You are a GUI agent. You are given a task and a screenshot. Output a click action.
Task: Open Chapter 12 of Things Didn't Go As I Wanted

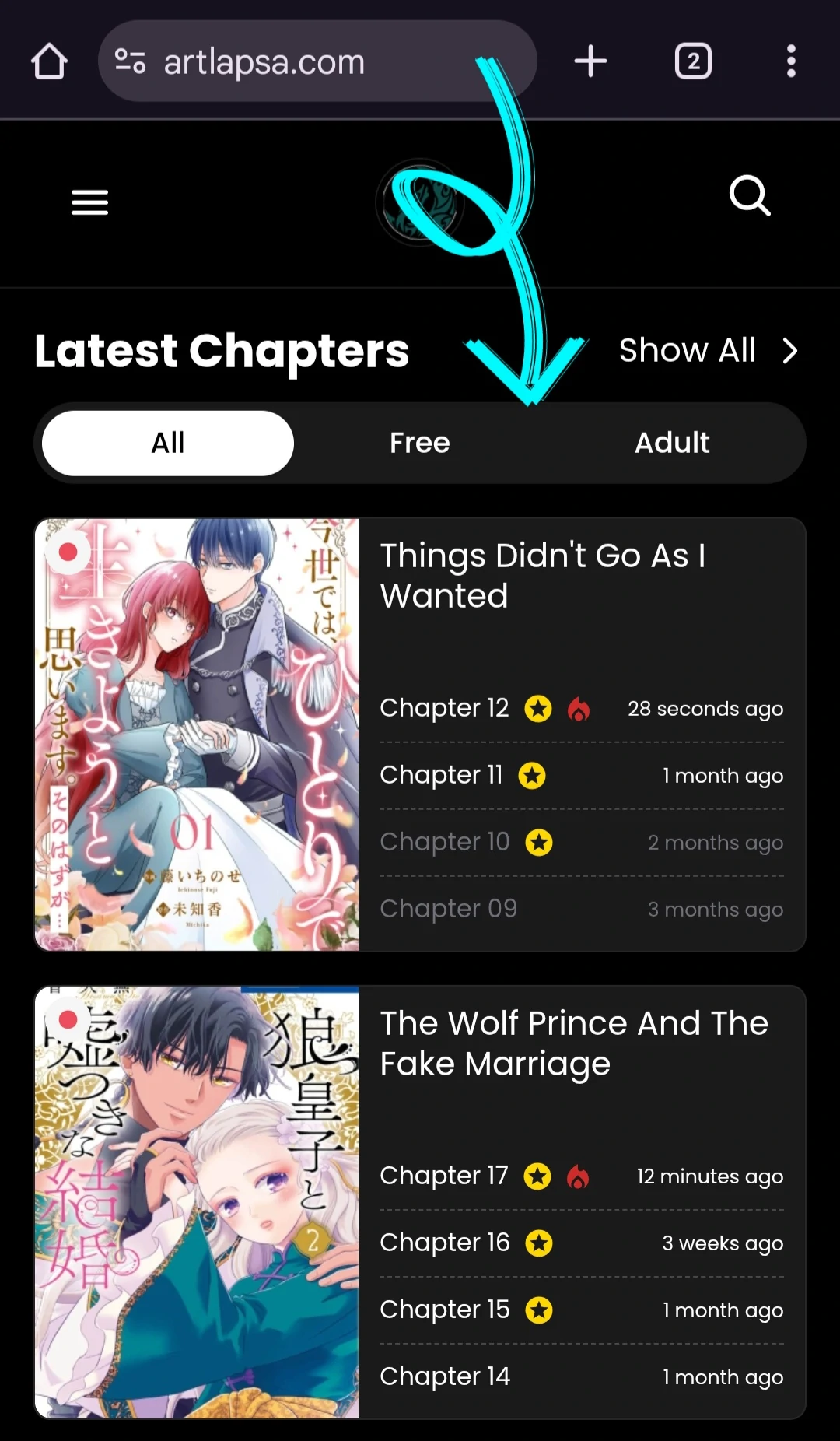[582, 709]
